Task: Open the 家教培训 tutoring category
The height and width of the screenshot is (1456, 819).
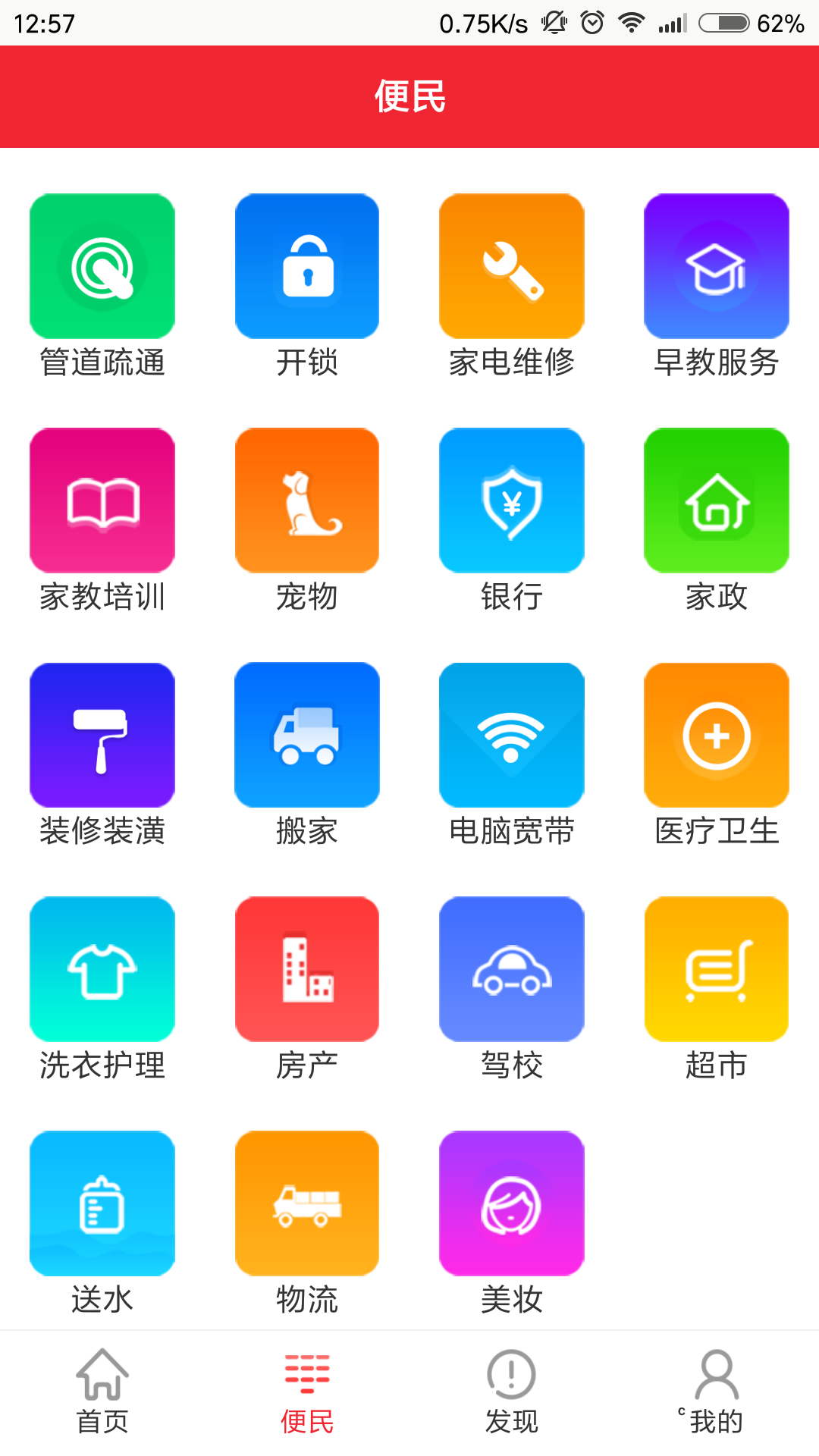Action: click(102, 500)
